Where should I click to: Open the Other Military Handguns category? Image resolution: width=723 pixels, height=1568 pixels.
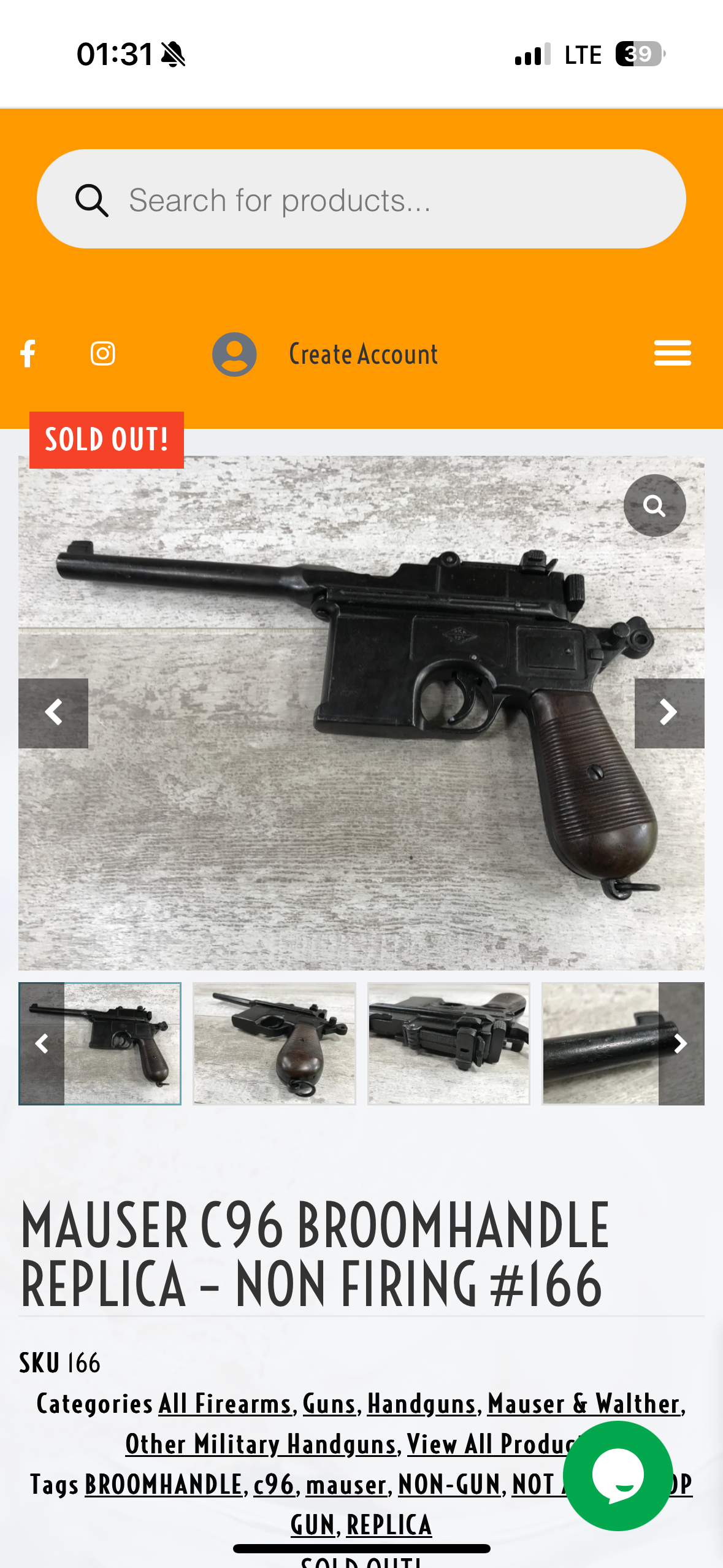(261, 1445)
